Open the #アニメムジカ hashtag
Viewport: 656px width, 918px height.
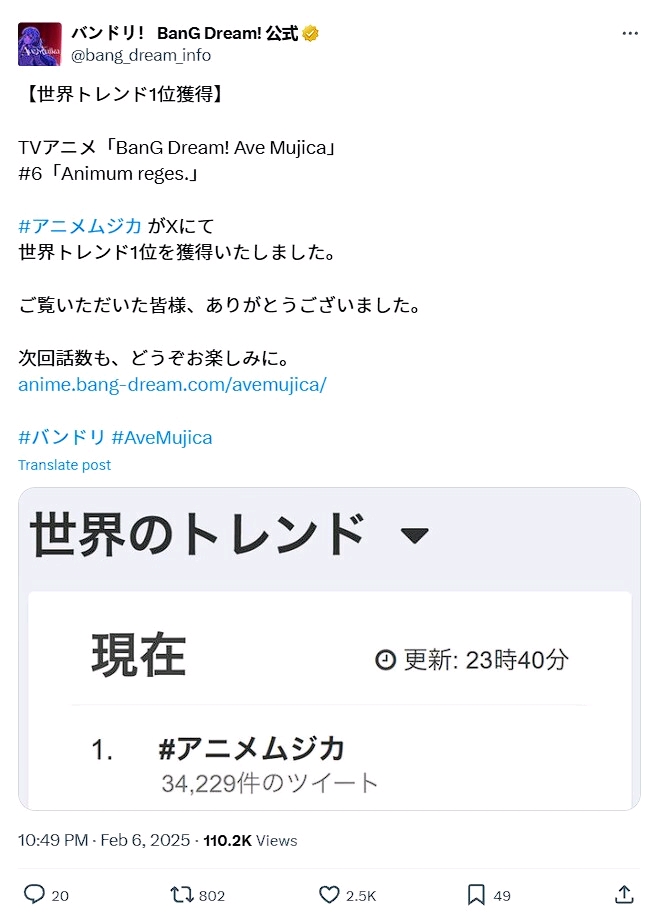pyautogui.click(x=80, y=226)
